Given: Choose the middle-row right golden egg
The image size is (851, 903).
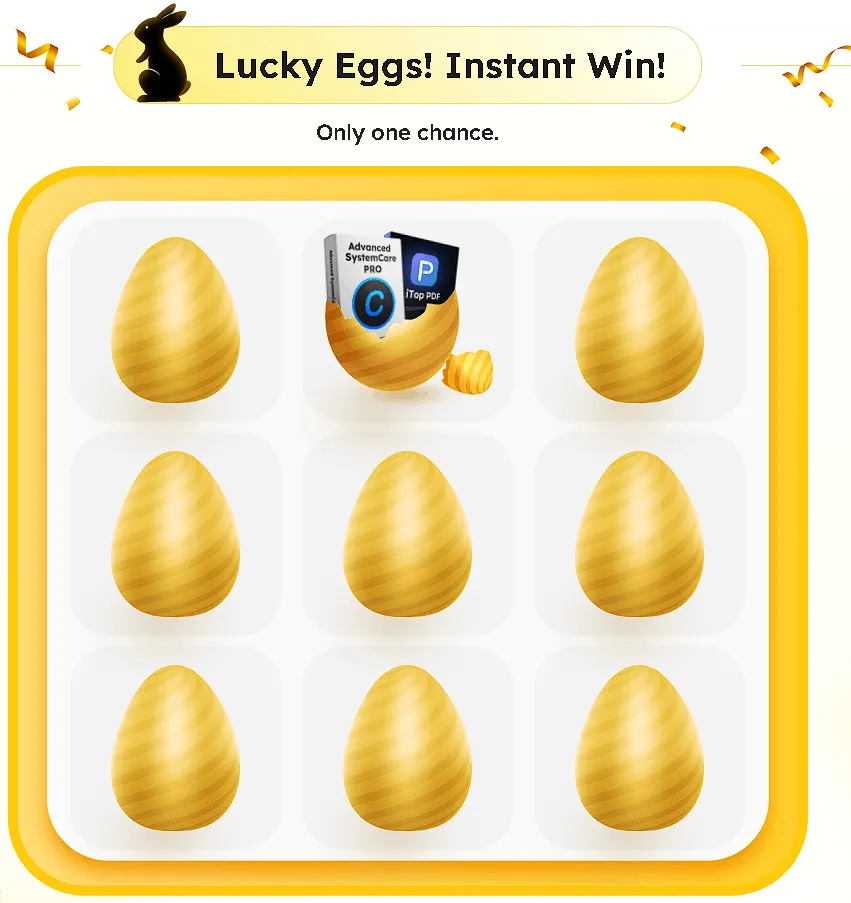Looking at the screenshot, I should click(x=639, y=535).
